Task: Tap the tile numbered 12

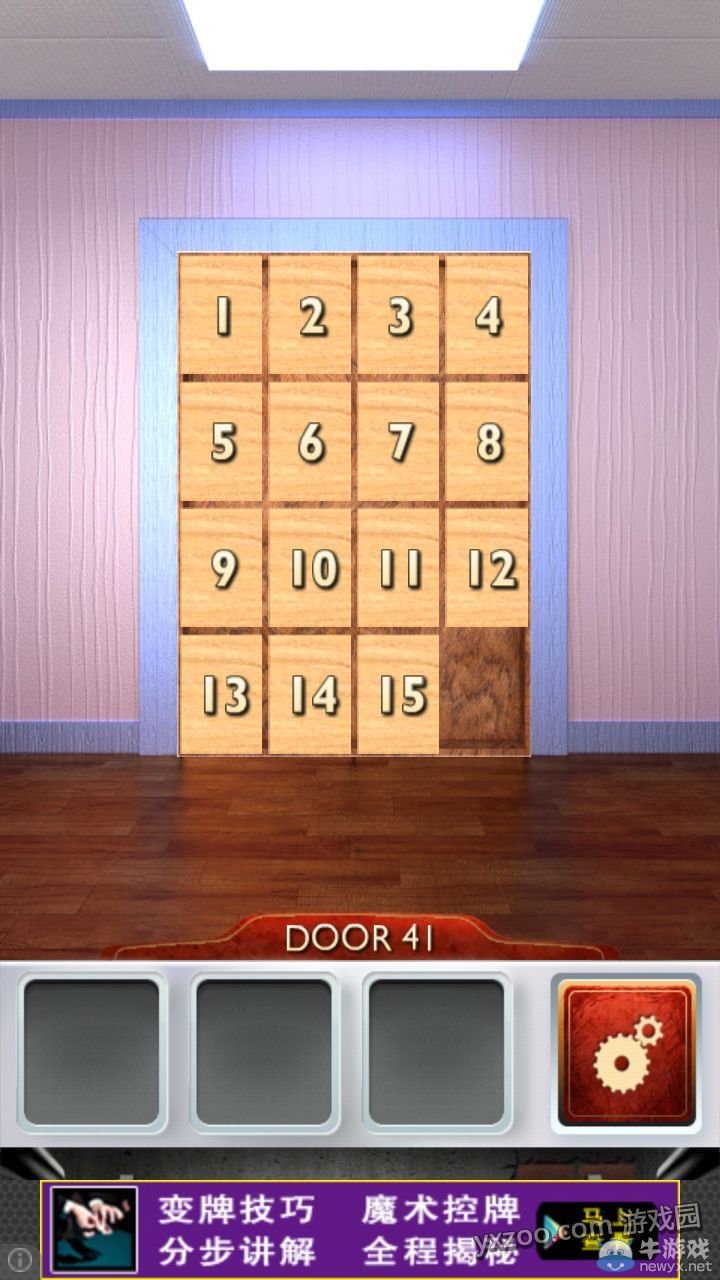Action: [486, 568]
